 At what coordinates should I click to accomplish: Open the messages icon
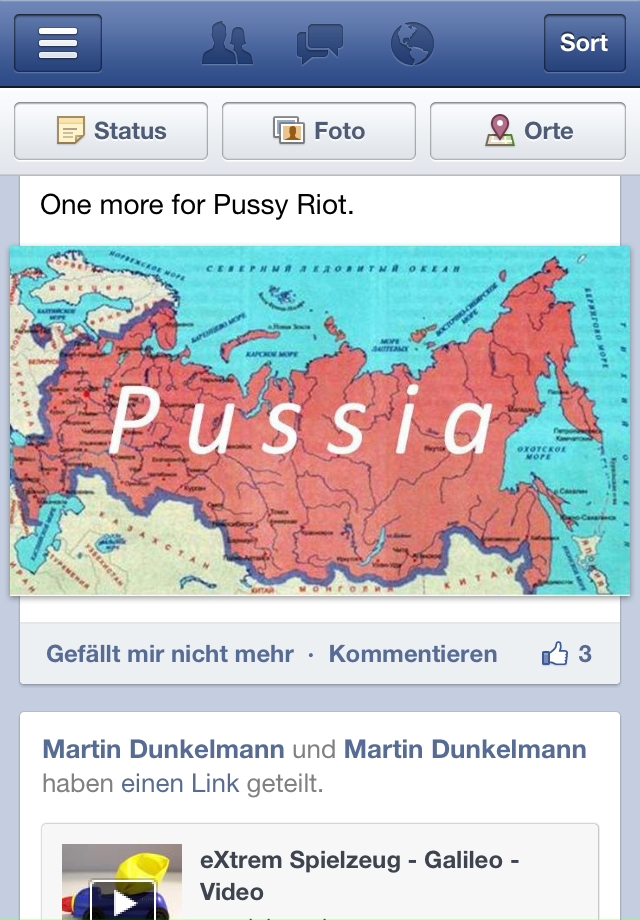click(x=319, y=43)
